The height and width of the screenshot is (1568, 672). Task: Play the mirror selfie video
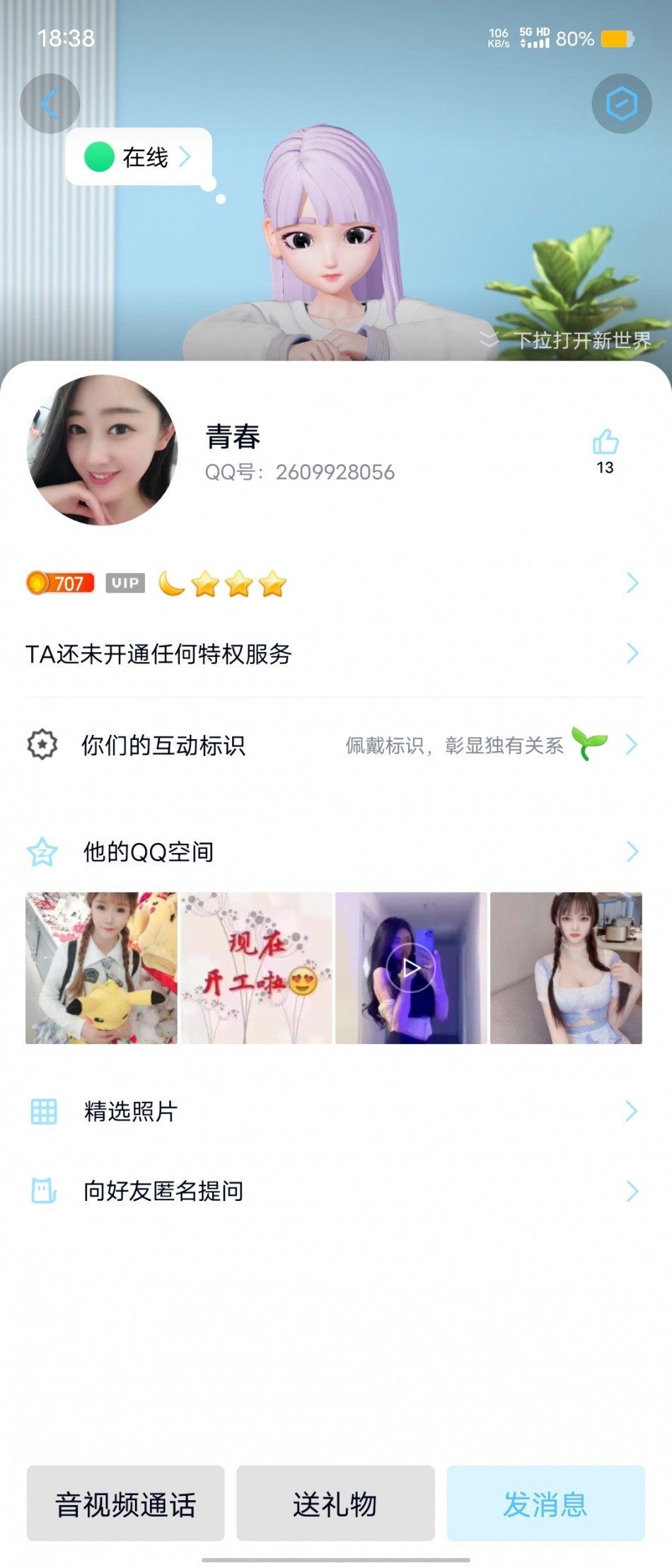[411, 968]
